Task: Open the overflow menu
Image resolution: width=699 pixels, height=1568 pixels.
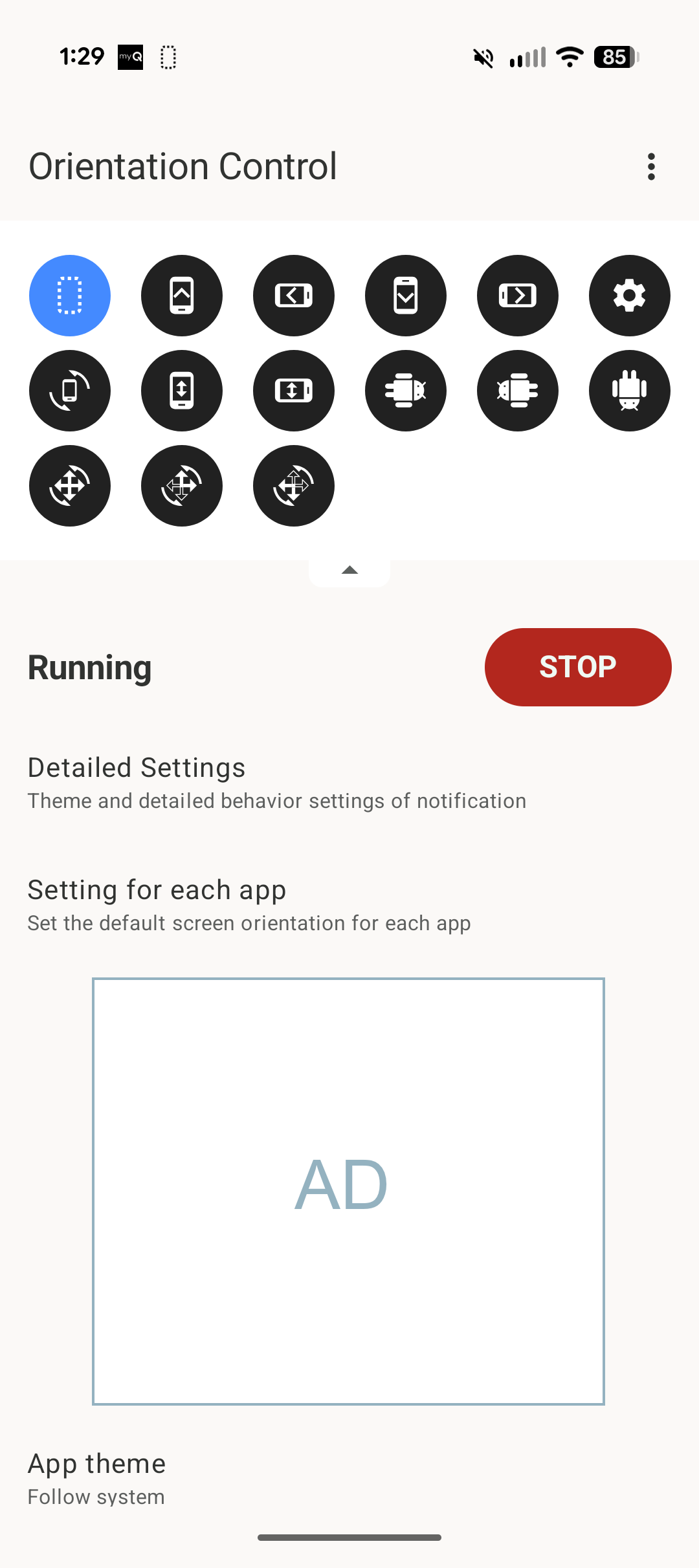Action: (x=651, y=166)
